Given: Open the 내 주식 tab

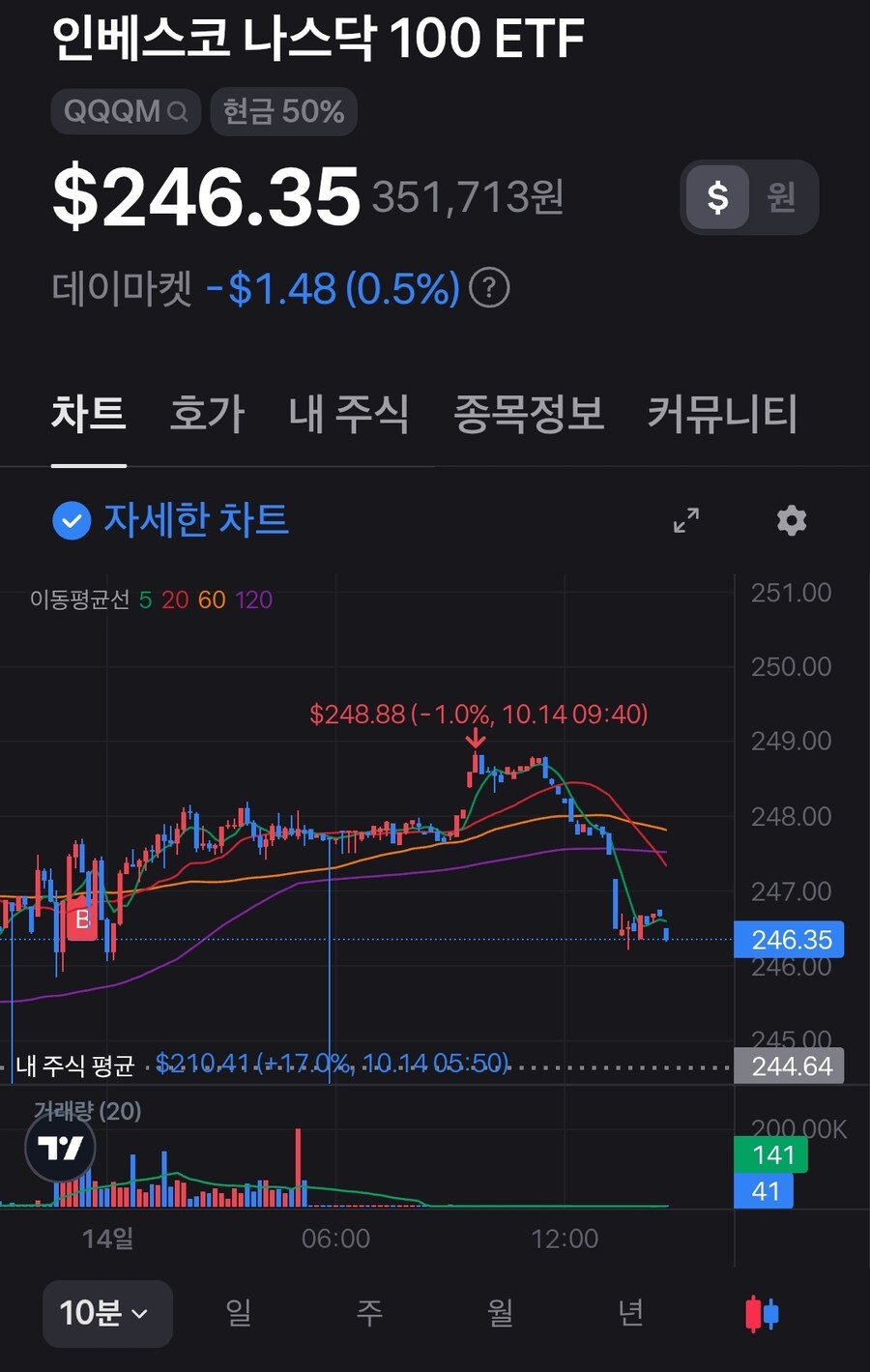Looking at the screenshot, I should tap(348, 414).
